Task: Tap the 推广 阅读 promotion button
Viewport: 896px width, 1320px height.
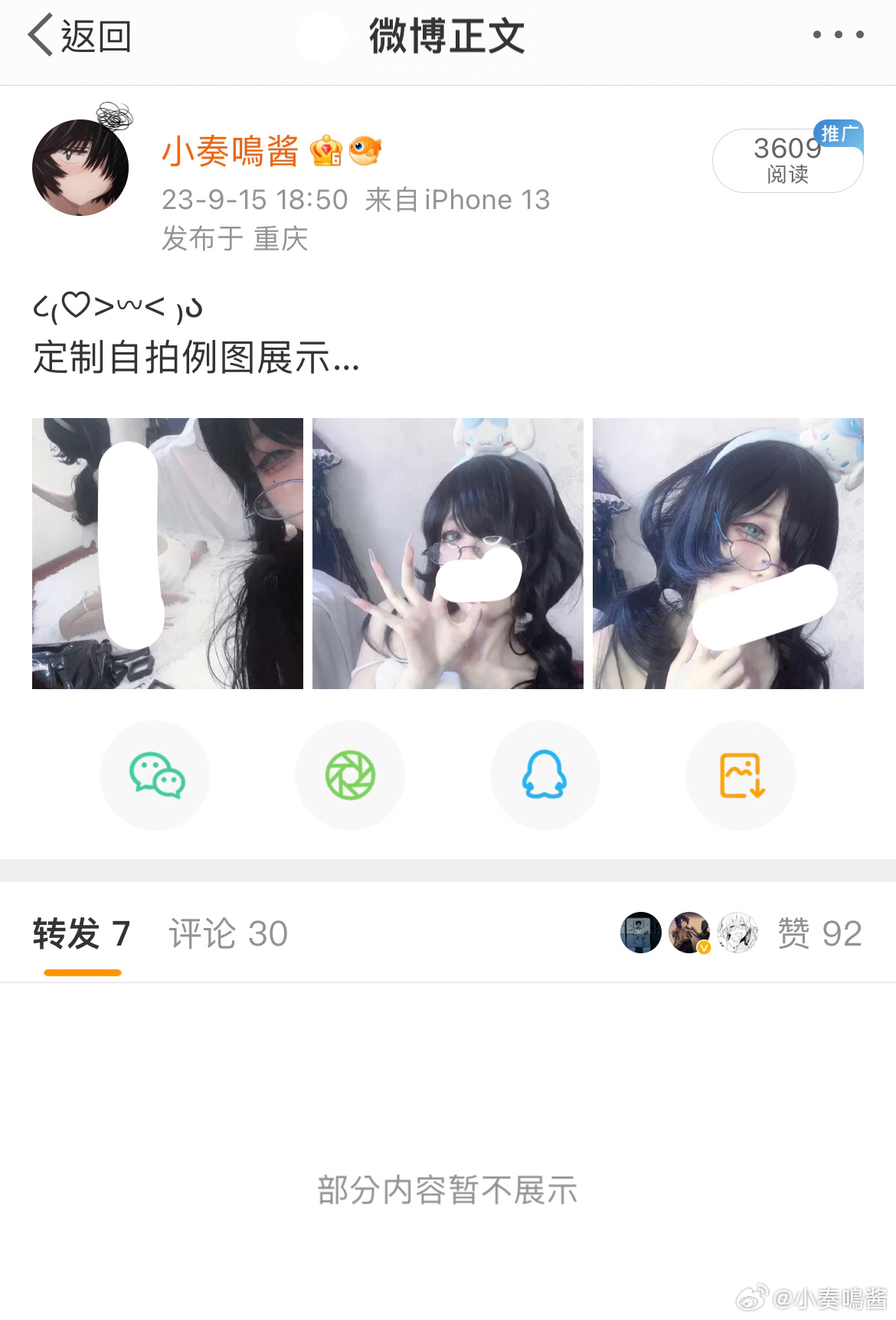Action: point(787,160)
